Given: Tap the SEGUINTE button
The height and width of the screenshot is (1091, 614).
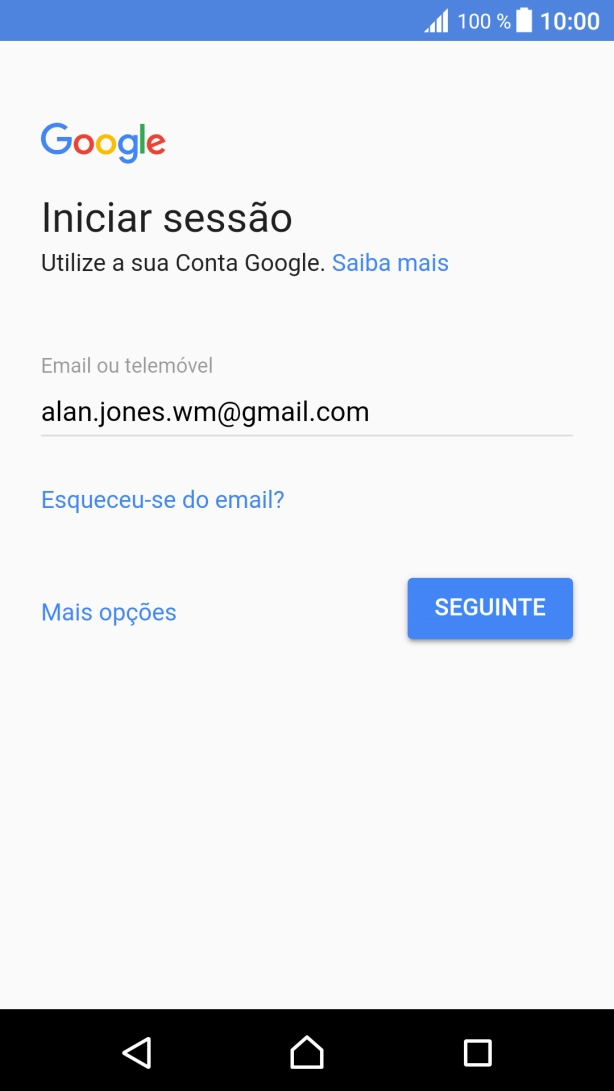Looking at the screenshot, I should (490, 608).
